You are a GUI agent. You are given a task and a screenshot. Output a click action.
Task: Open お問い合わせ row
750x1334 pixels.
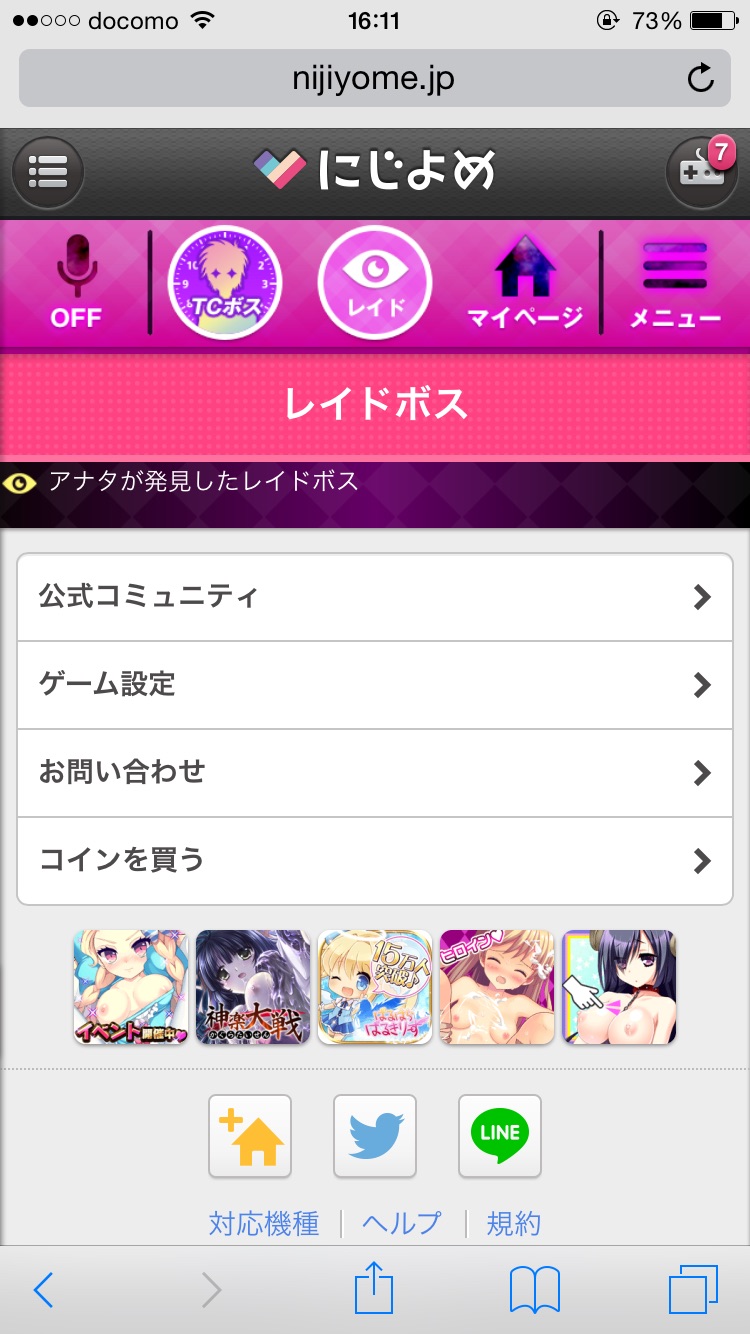tap(375, 773)
